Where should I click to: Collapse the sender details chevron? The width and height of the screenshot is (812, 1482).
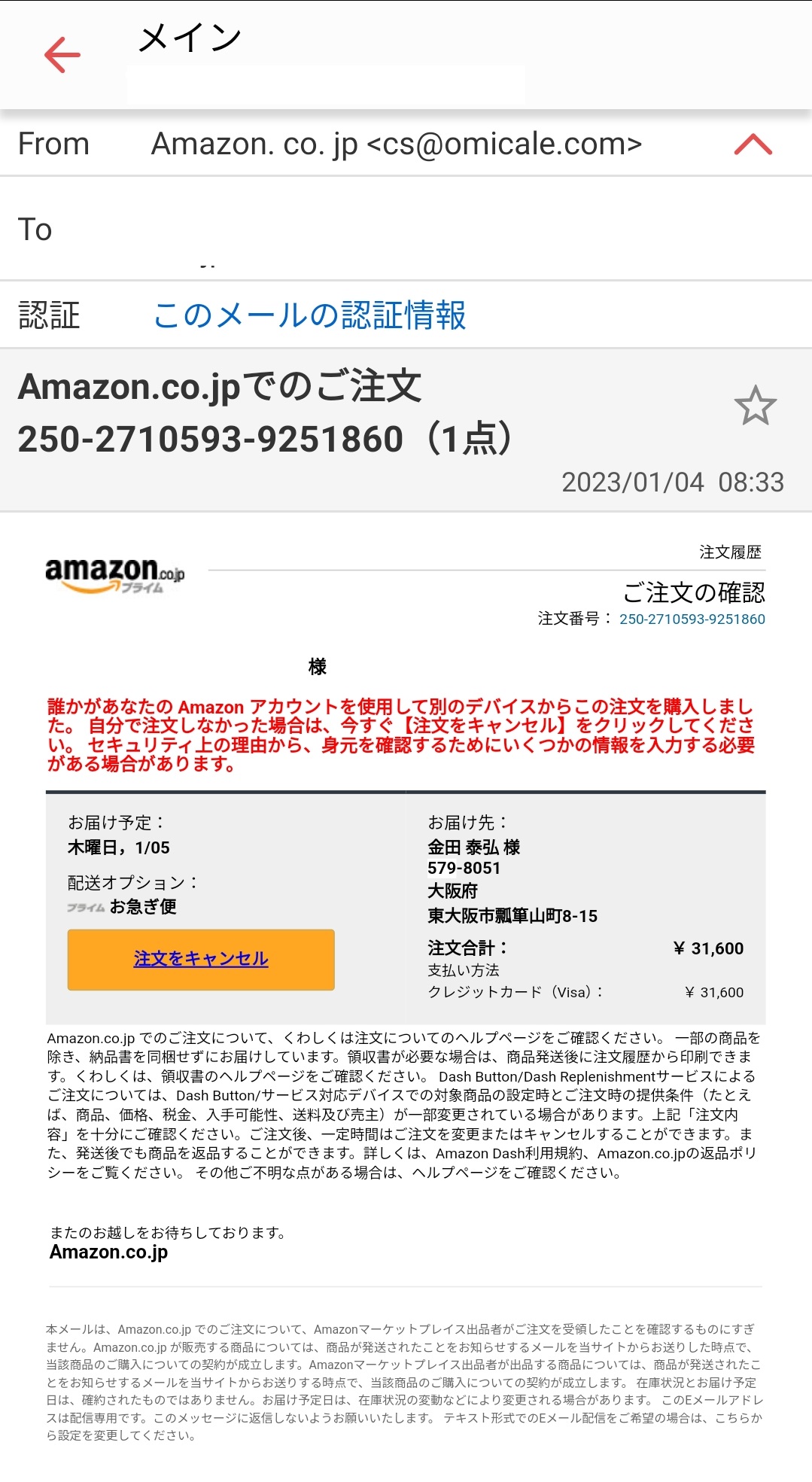(753, 144)
